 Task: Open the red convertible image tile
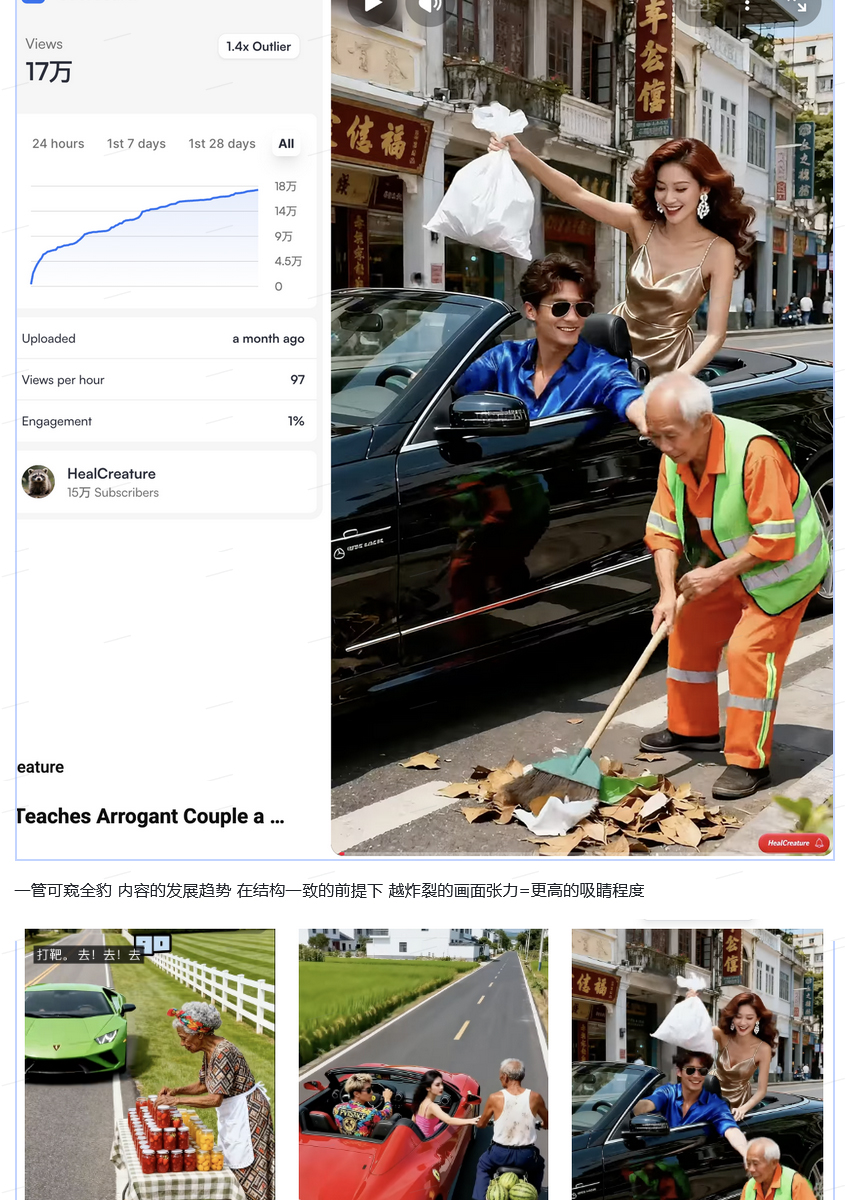click(x=423, y=1065)
